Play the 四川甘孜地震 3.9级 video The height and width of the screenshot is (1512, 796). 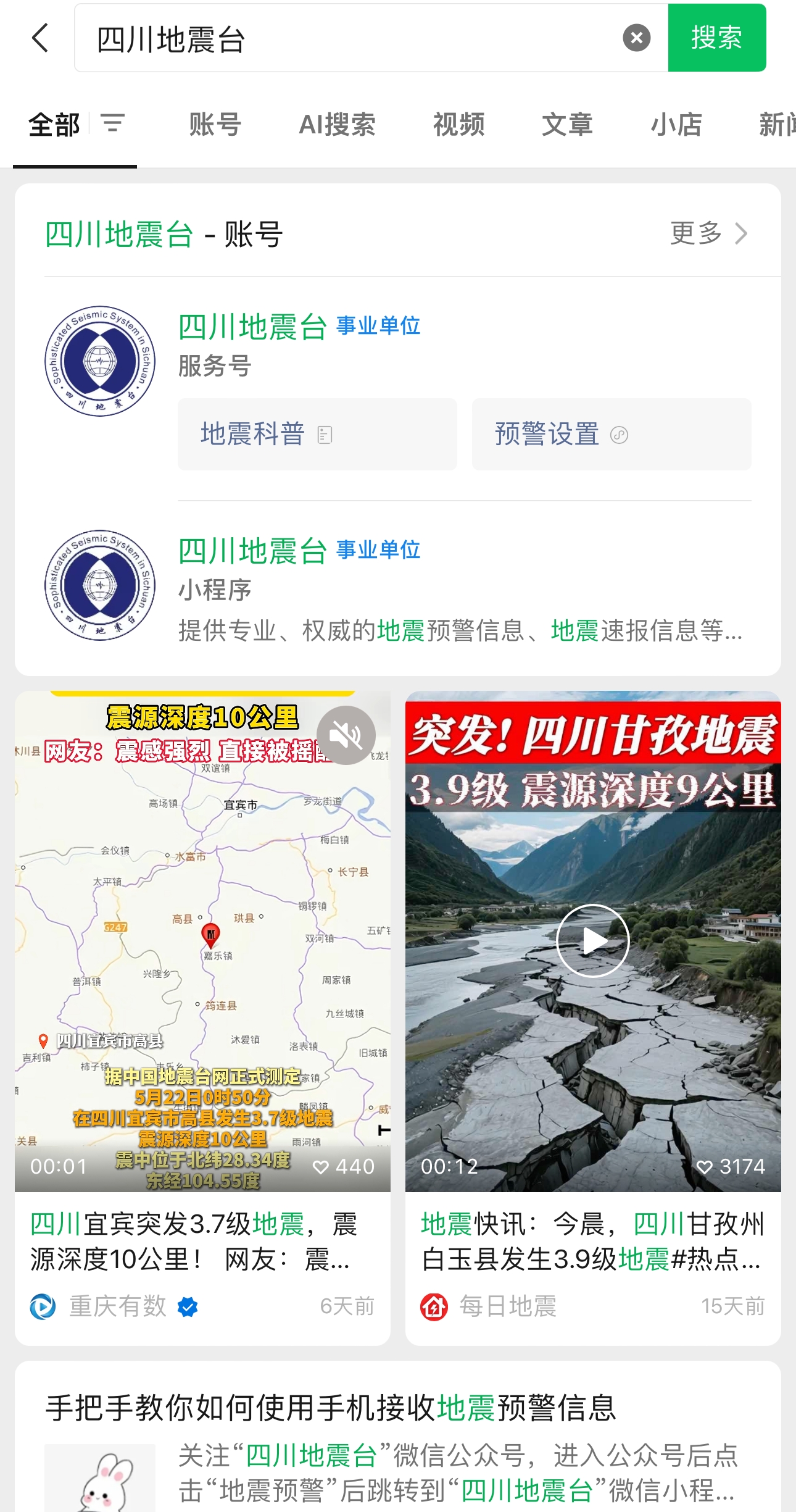click(592, 940)
